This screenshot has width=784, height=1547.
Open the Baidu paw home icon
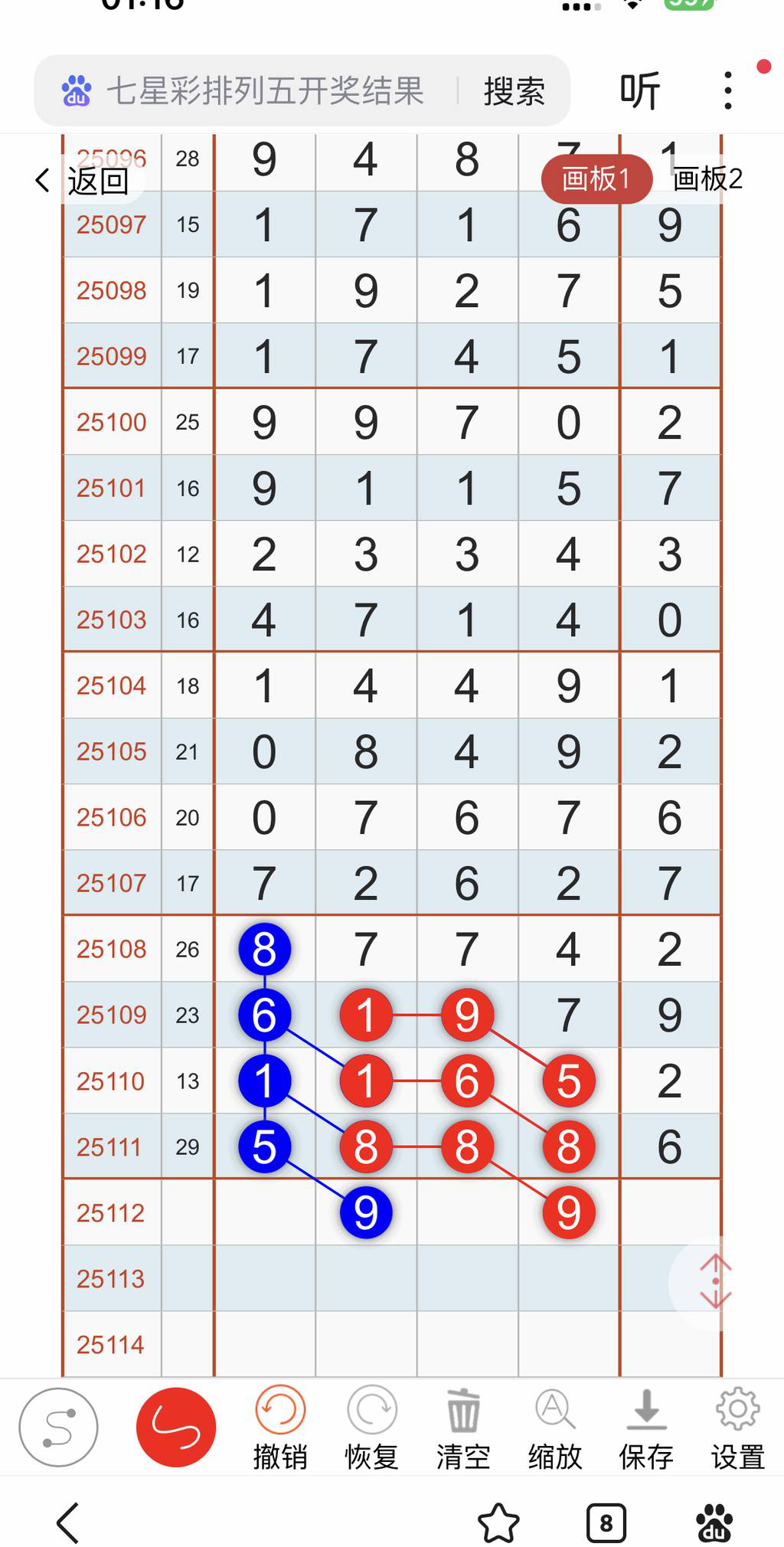[714, 1522]
